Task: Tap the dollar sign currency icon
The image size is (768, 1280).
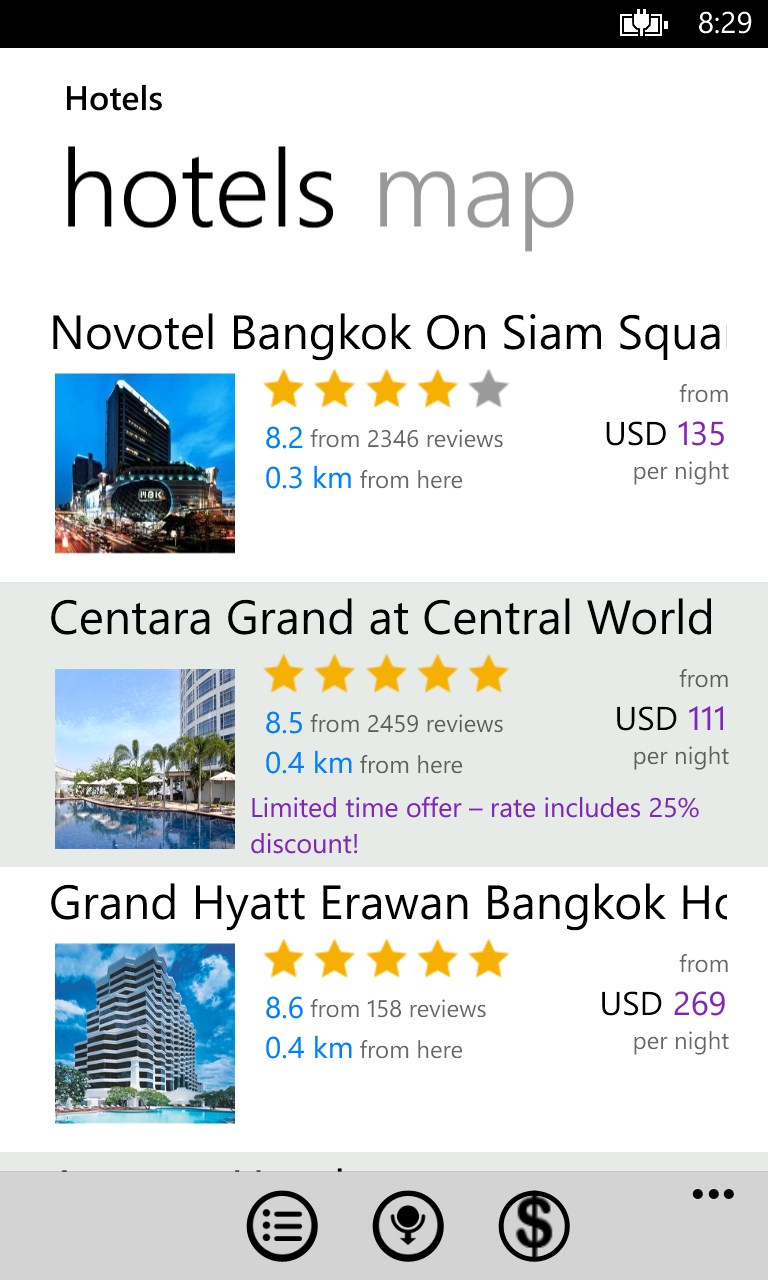Action: (x=534, y=1225)
